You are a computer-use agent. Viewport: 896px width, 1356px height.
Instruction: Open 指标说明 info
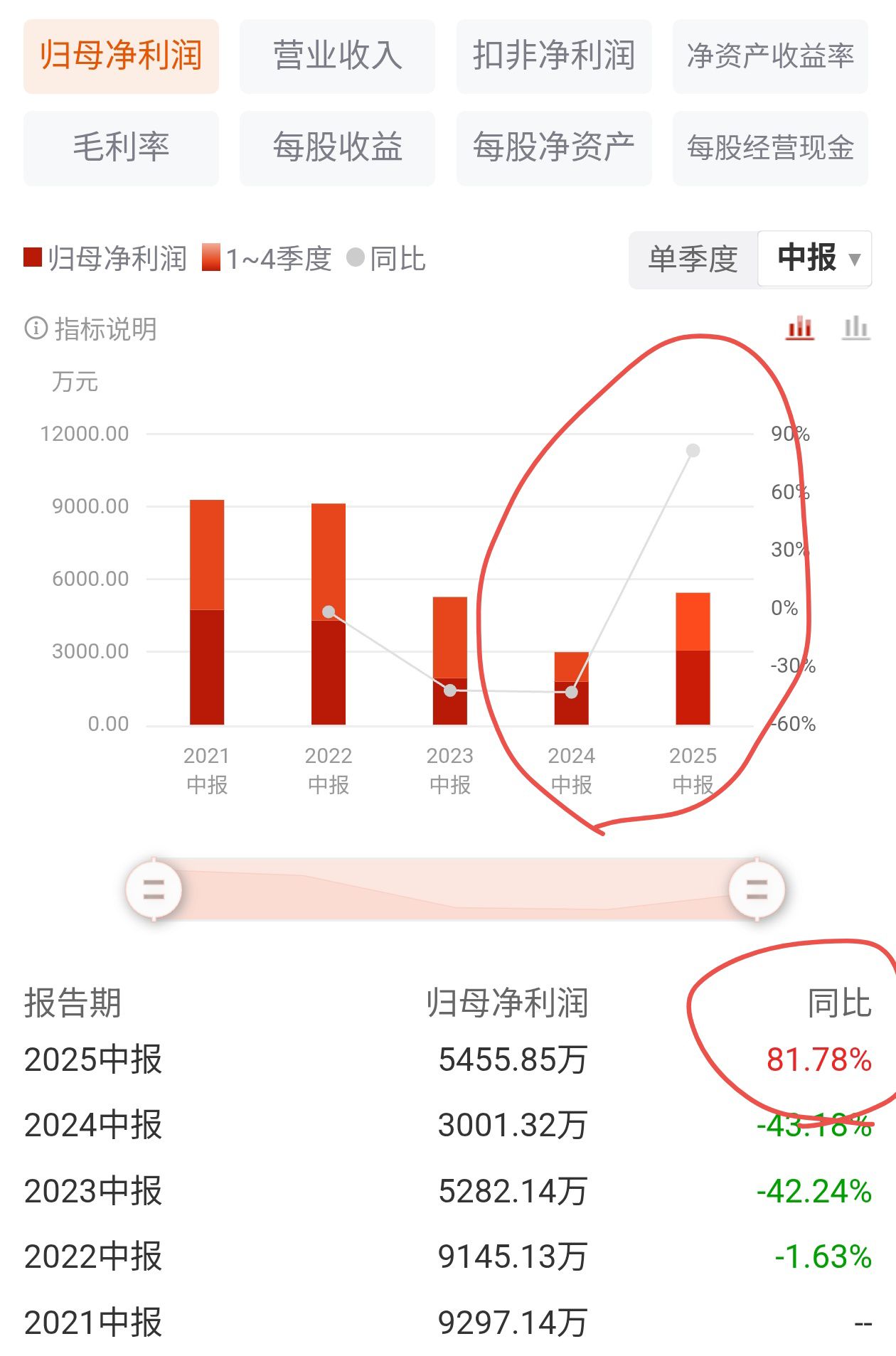coord(90,329)
